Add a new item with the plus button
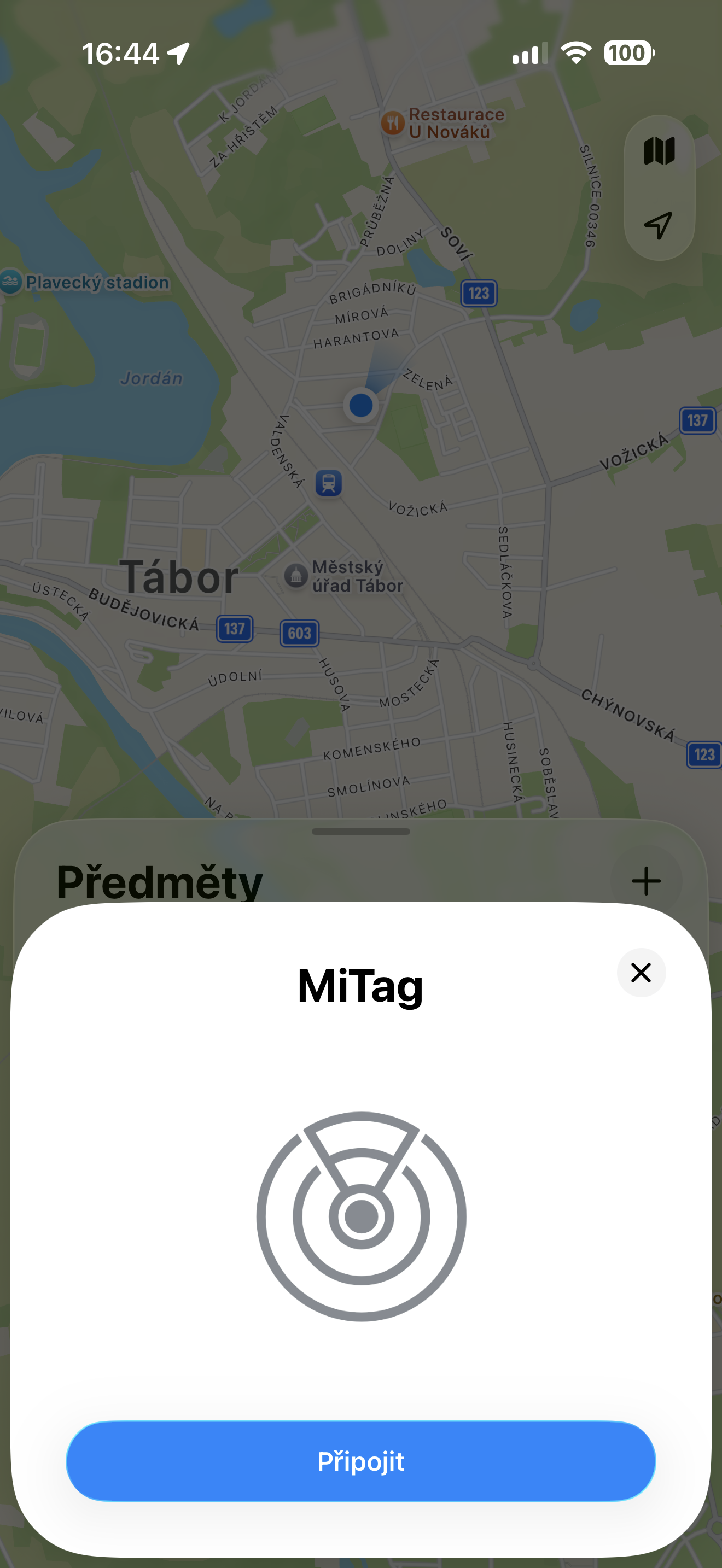 (646, 881)
